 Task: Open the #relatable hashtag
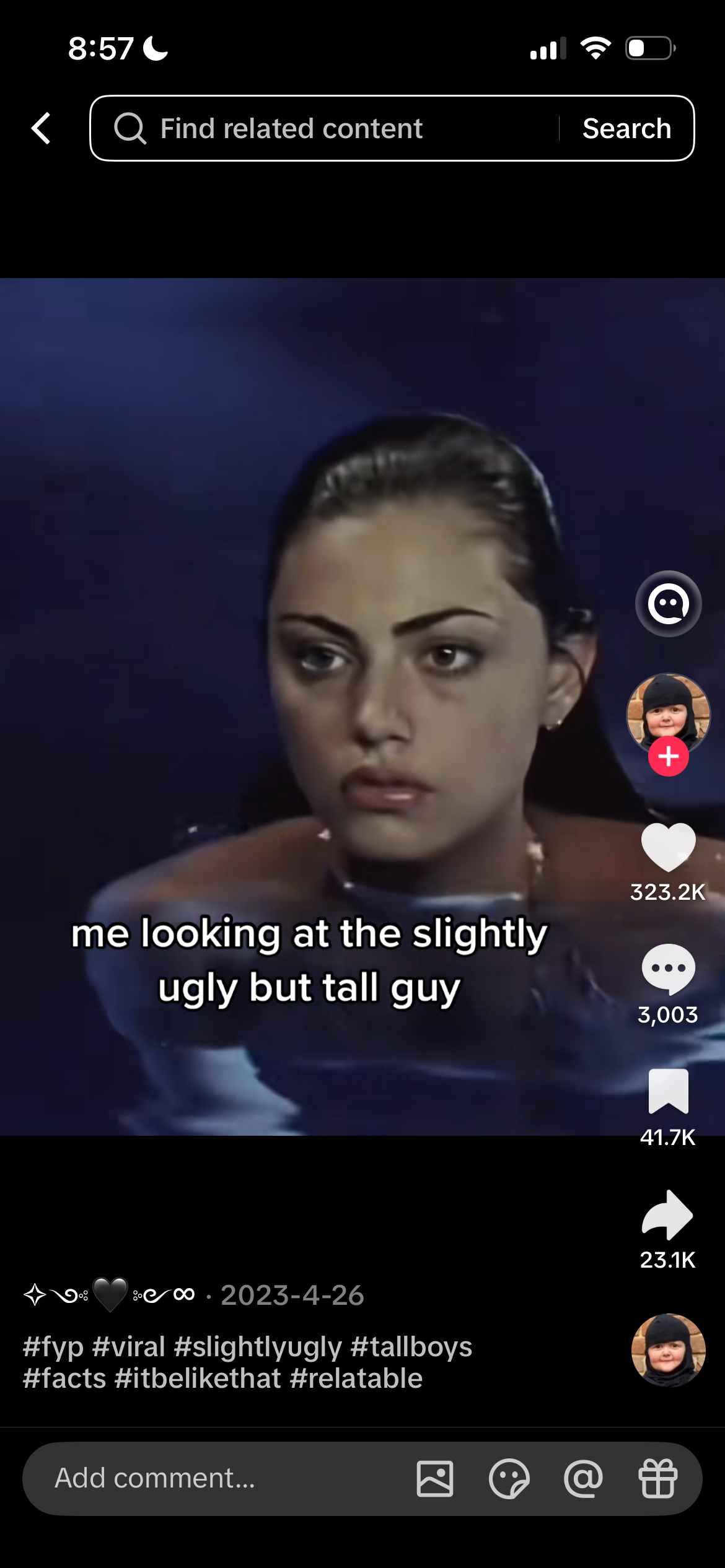[x=356, y=1379]
